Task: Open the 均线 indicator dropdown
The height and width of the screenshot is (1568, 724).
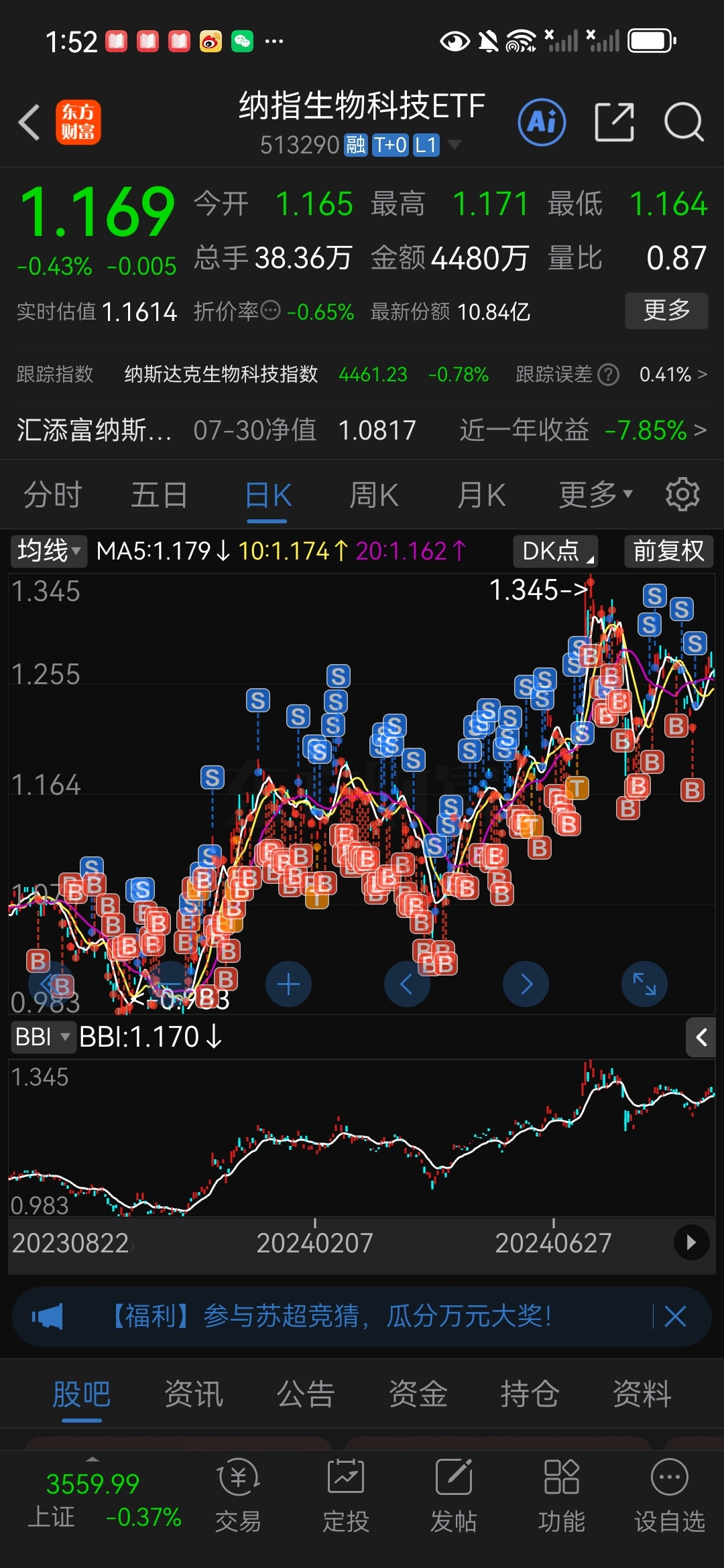Action: click(48, 551)
